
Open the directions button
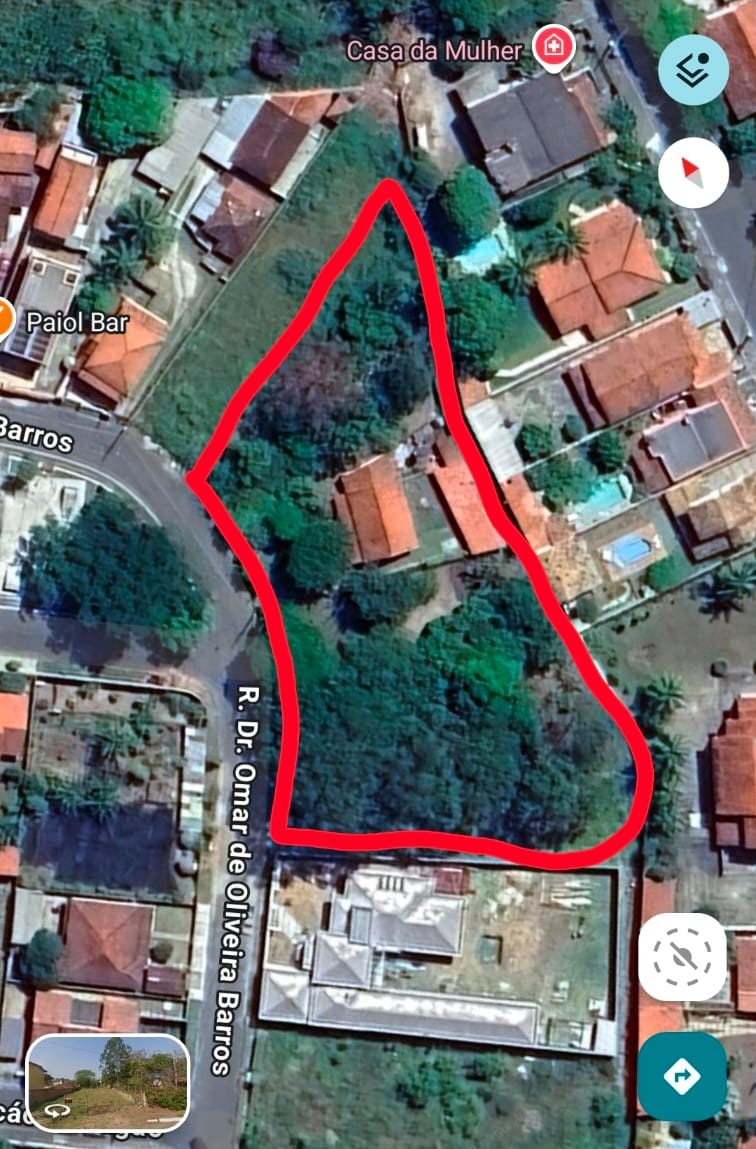pyautogui.click(x=682, y=1076)
